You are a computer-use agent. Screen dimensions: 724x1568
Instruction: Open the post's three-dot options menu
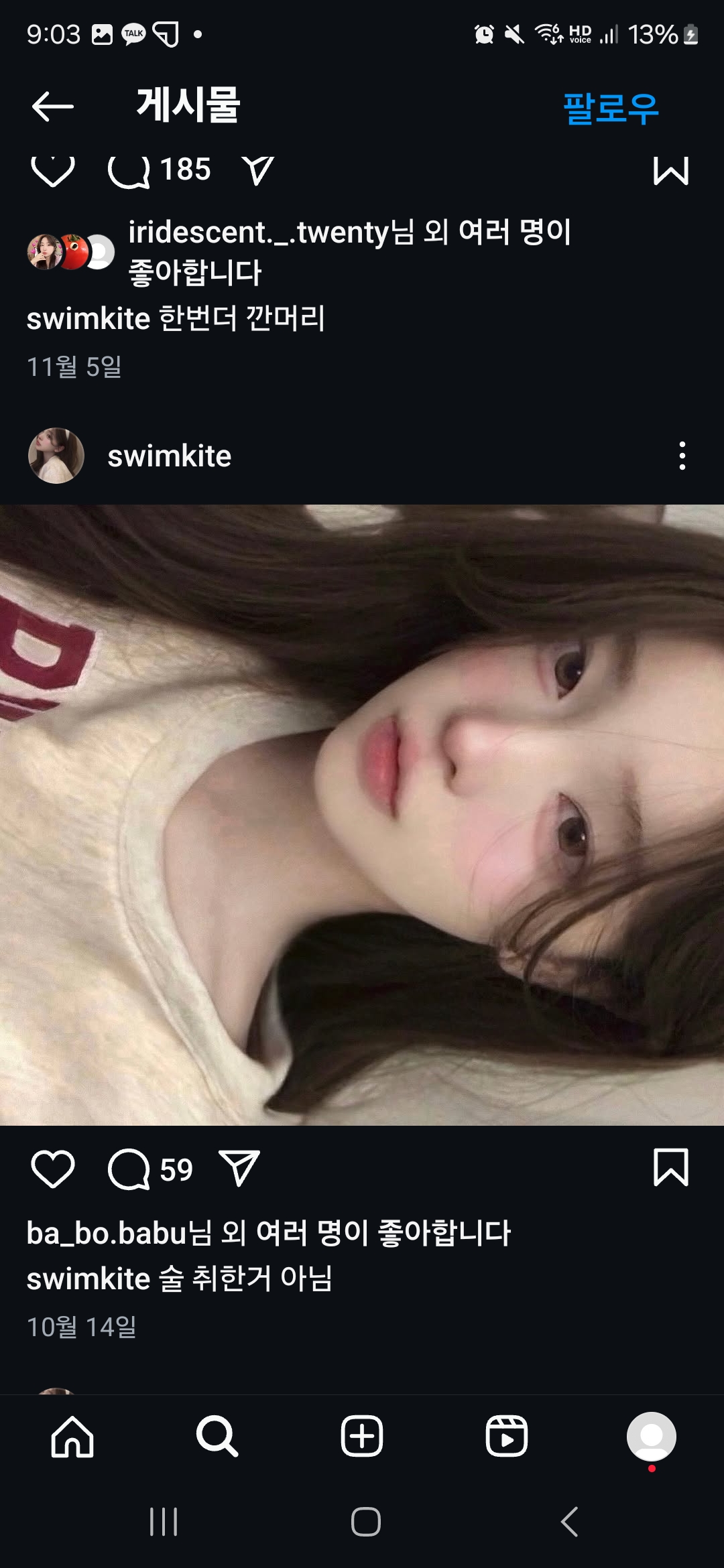coord(682,456)
